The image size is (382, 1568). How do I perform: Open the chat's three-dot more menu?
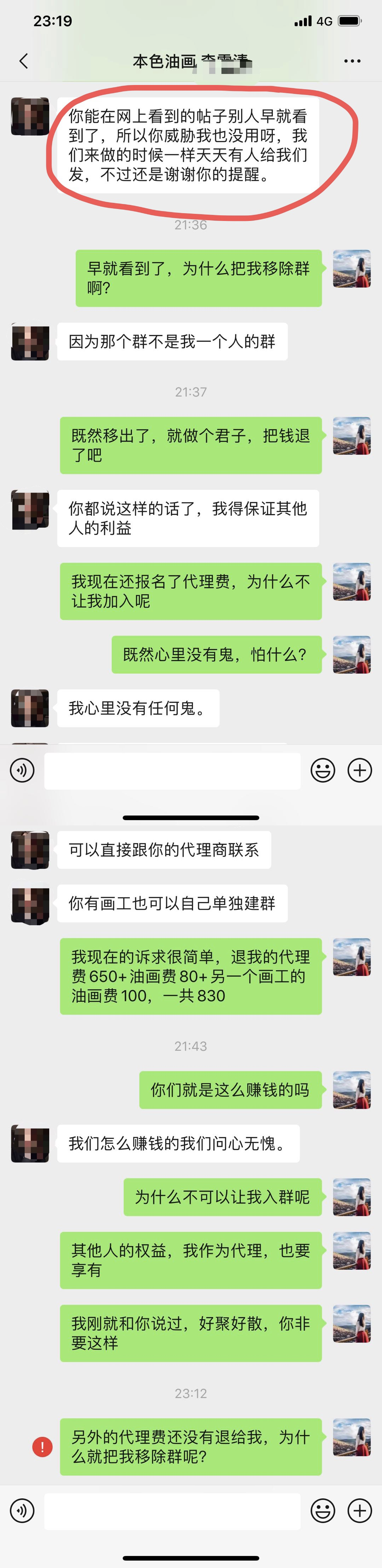click(352, 61)
